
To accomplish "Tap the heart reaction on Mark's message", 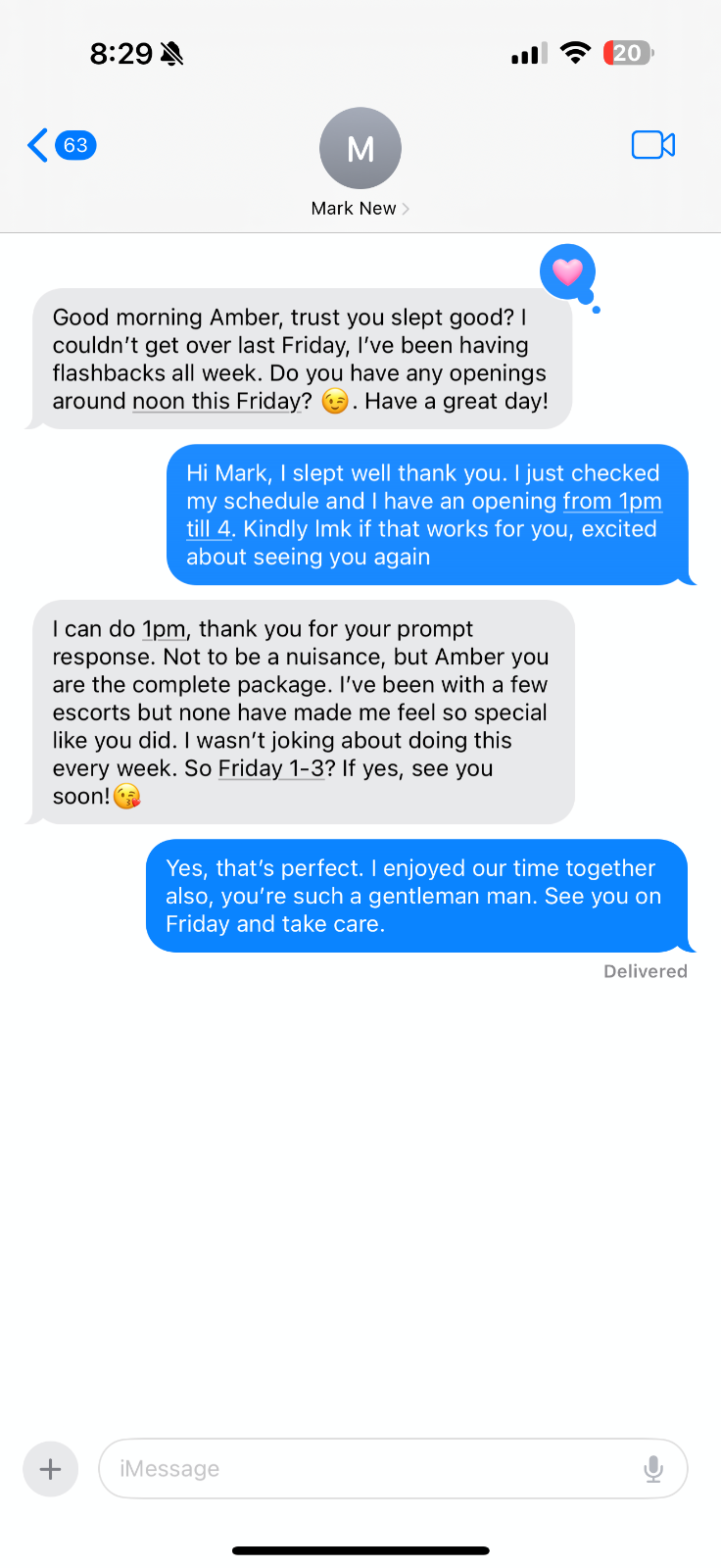I will (x=567, y=271).
